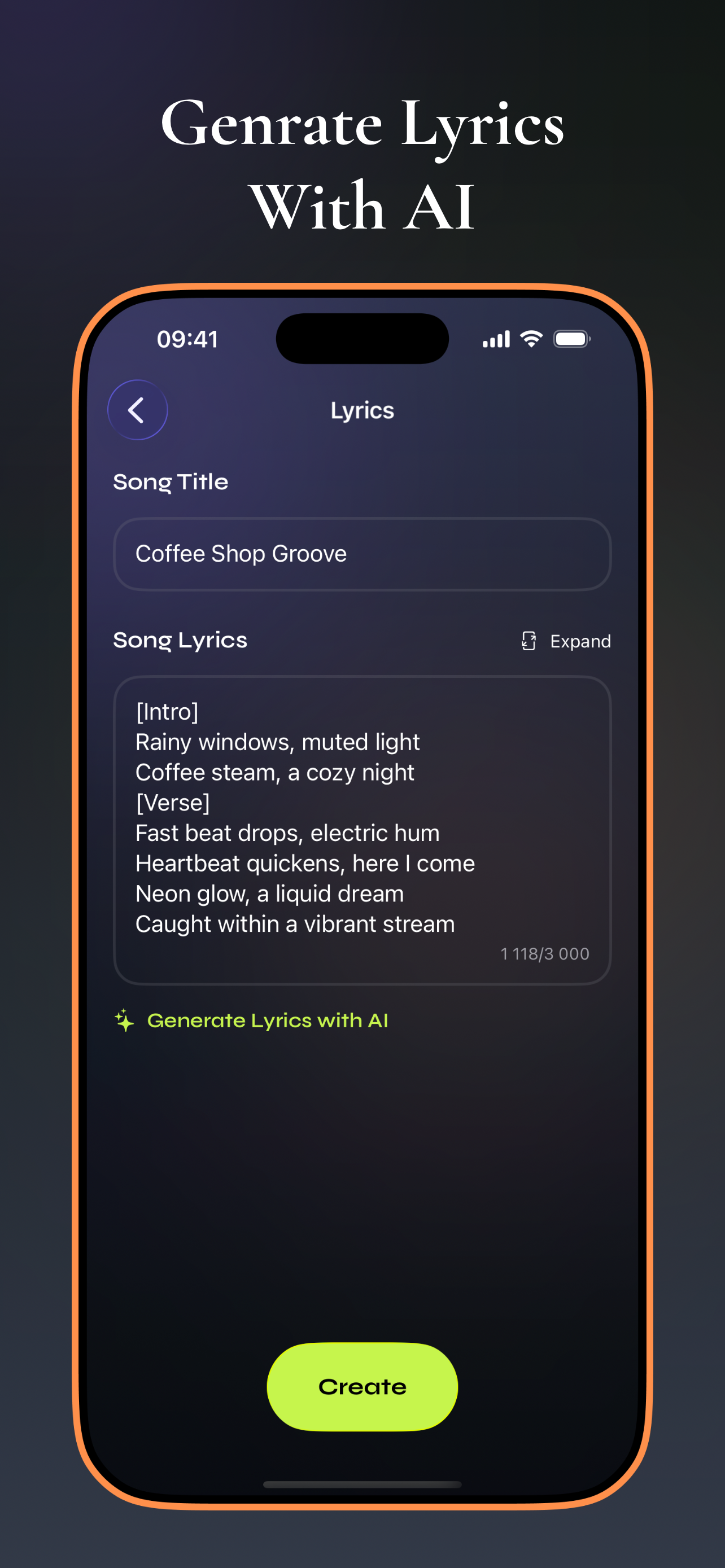Click the expand-to-fullscreen icon beside Expand
Screen dimensions: 725x1568
click(x=529, y=640)
